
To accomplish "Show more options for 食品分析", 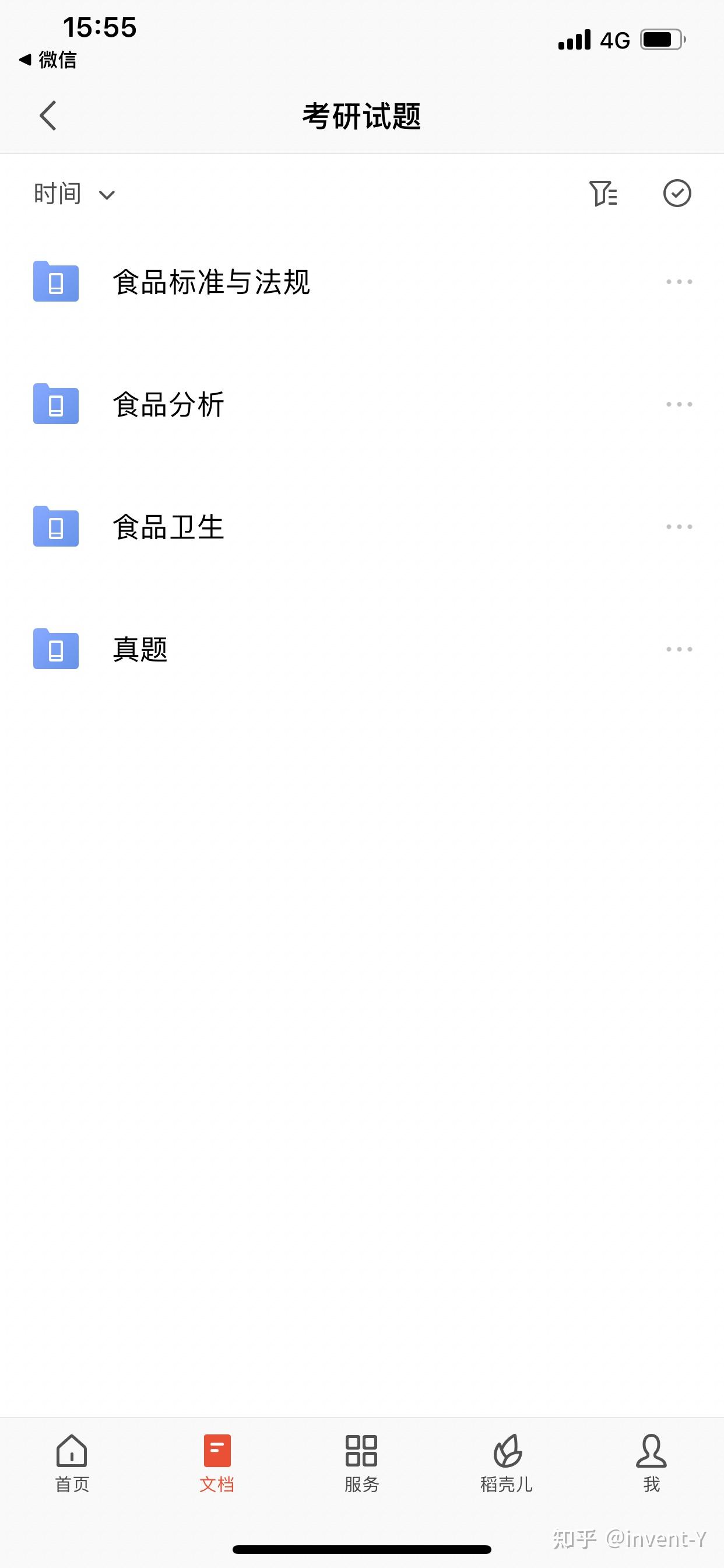I will 679,404.
